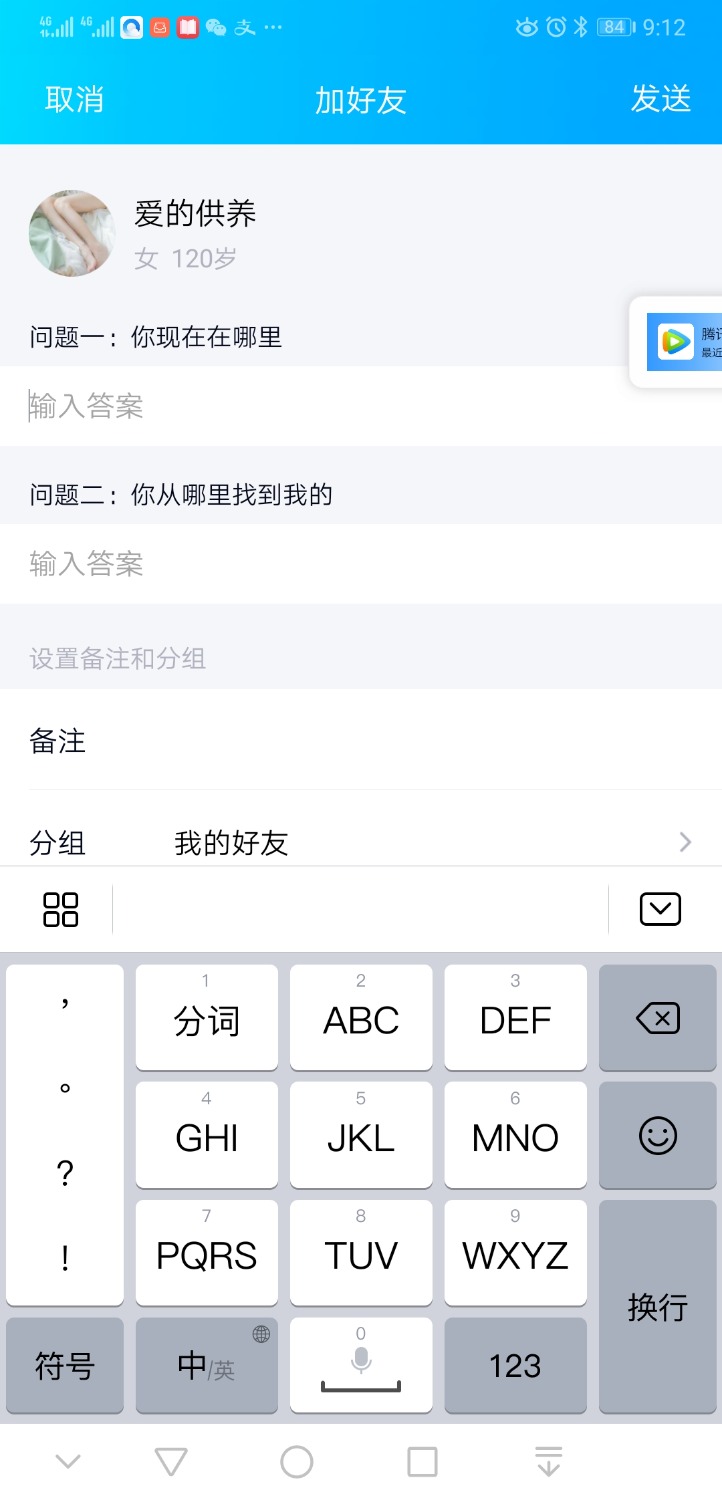
Task: Collapse the keyboard with the down arrow
Action: coord(660,909)
